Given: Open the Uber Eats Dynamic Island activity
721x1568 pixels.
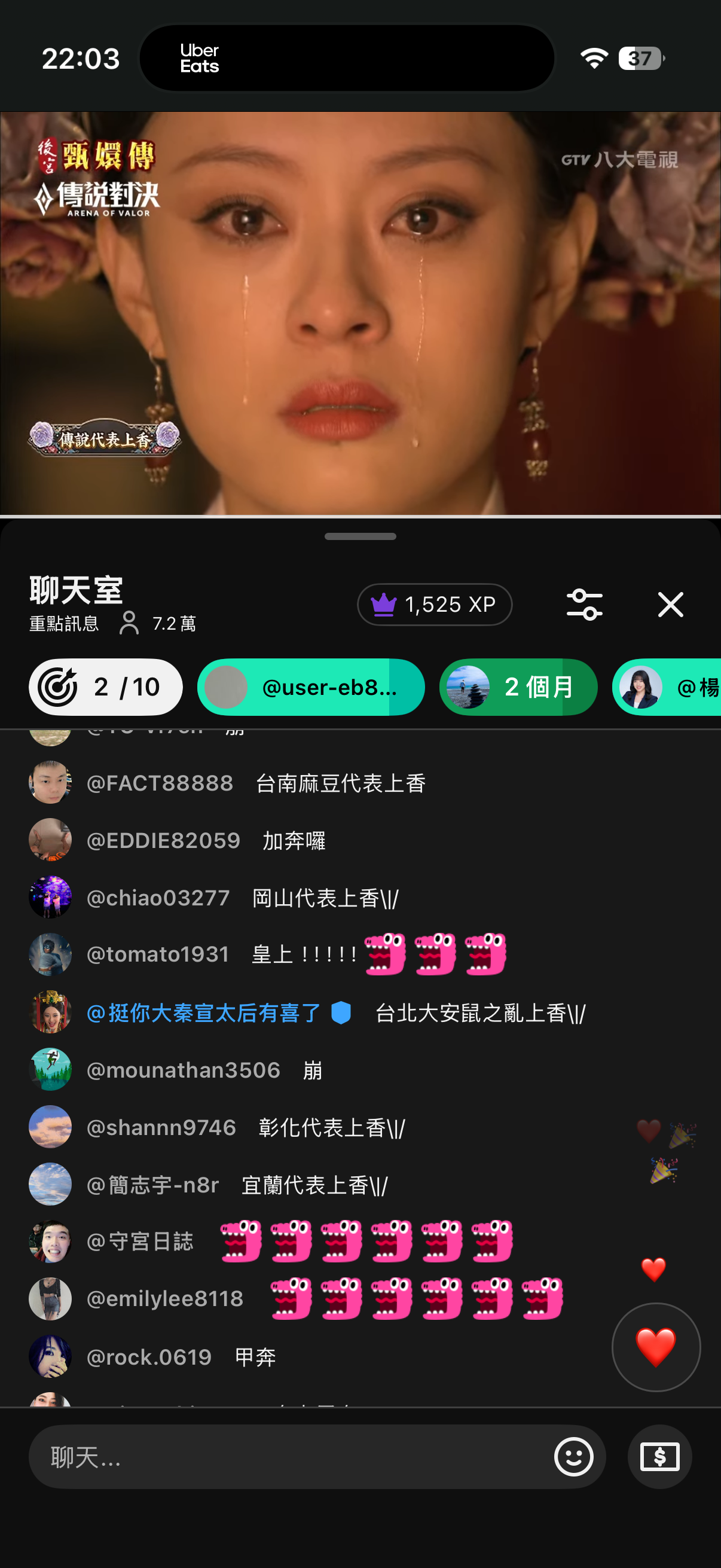Looking at the screenshot, I should click(347, 59).
